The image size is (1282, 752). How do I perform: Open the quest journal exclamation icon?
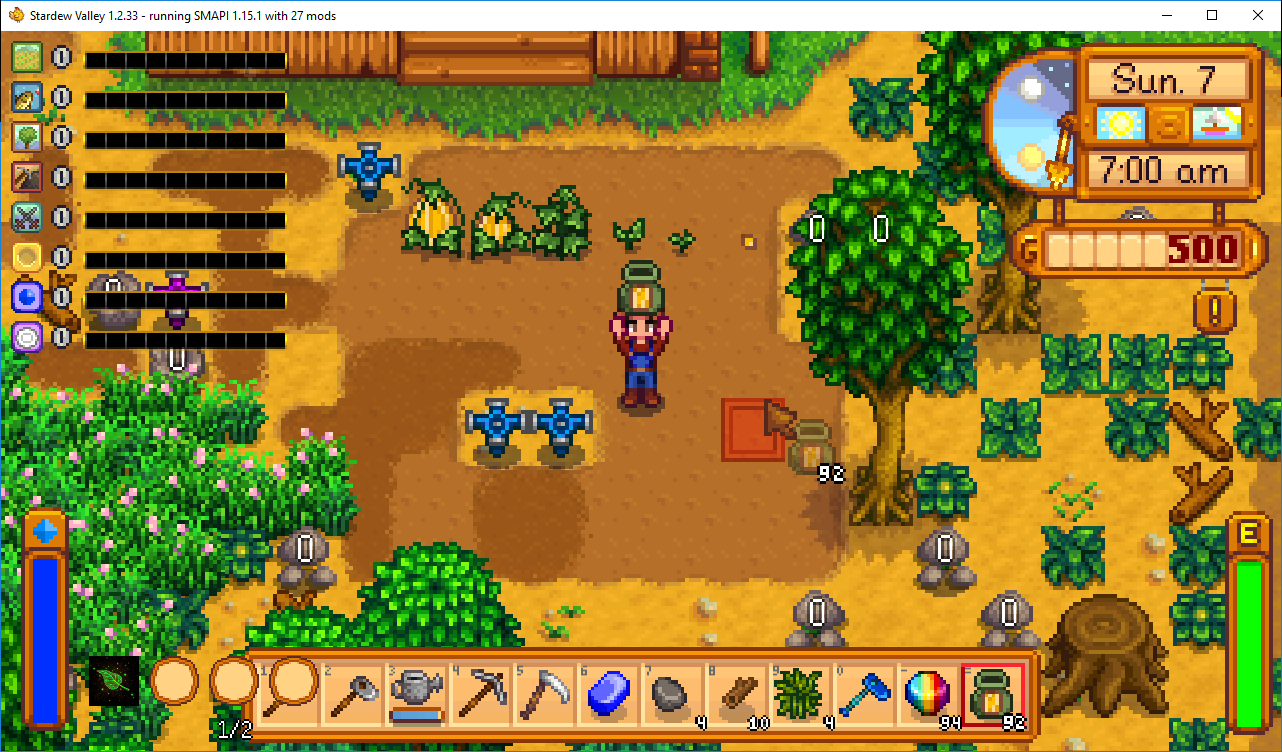point(1214,312)
